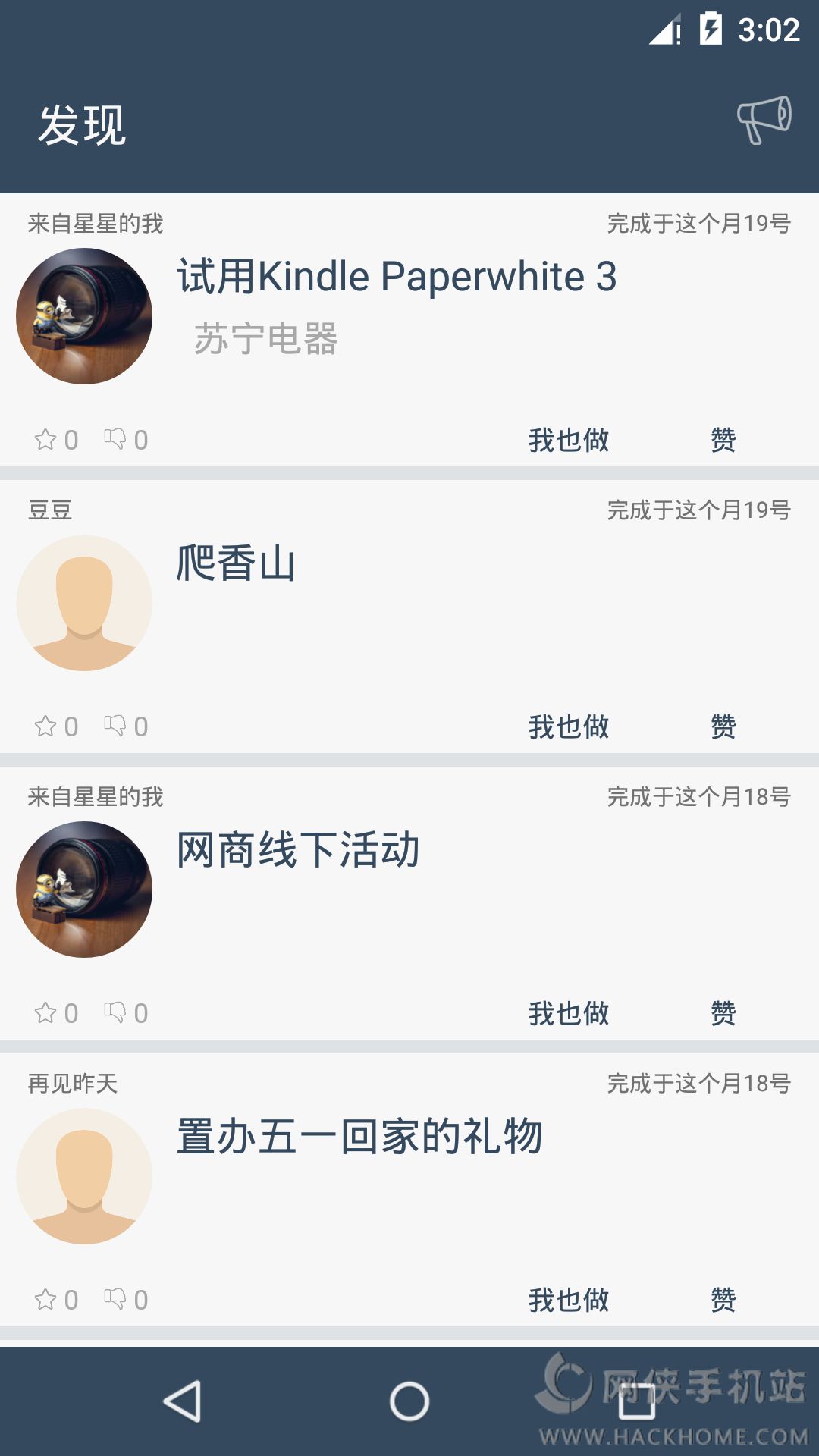This screenshot has width=819, height=1456.
Task: Go back with the system back button
Action: (182, 1401)
